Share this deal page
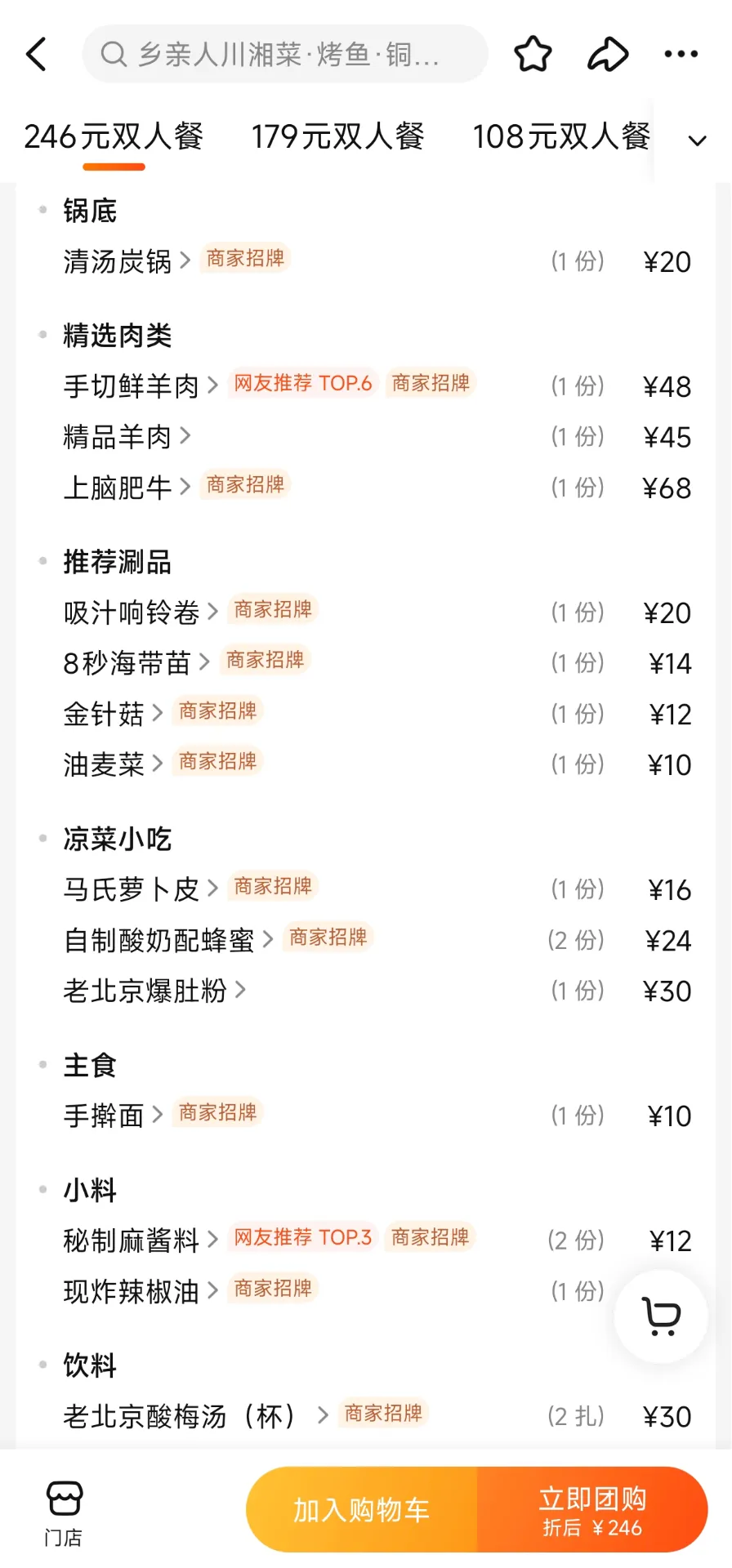Image resolution: width=732 pixels, height=1568 pixels. [x=608, y=55]
